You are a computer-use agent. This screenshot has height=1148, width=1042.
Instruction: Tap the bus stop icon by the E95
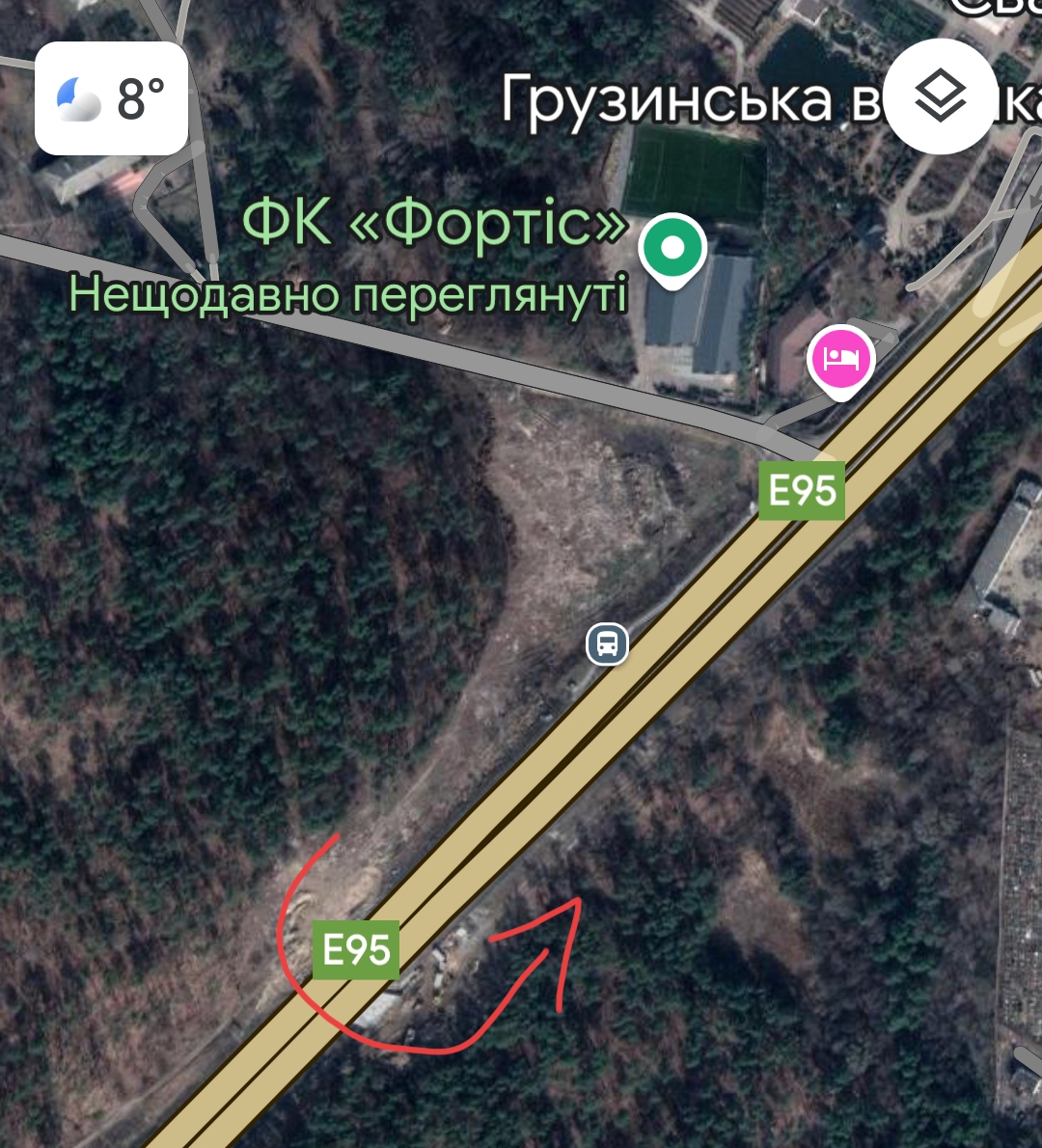(x=607, y=643)
